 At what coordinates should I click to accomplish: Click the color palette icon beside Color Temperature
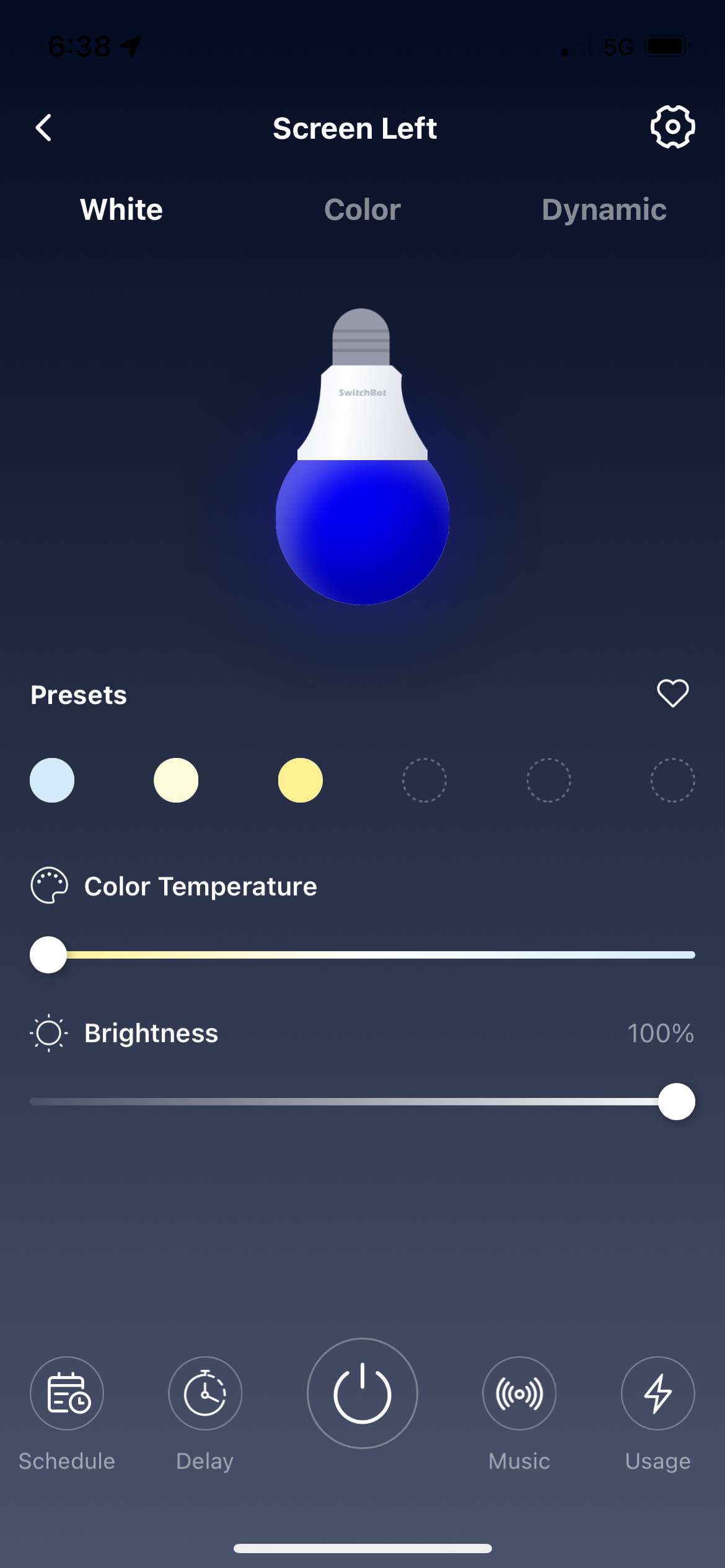[51, 886]
